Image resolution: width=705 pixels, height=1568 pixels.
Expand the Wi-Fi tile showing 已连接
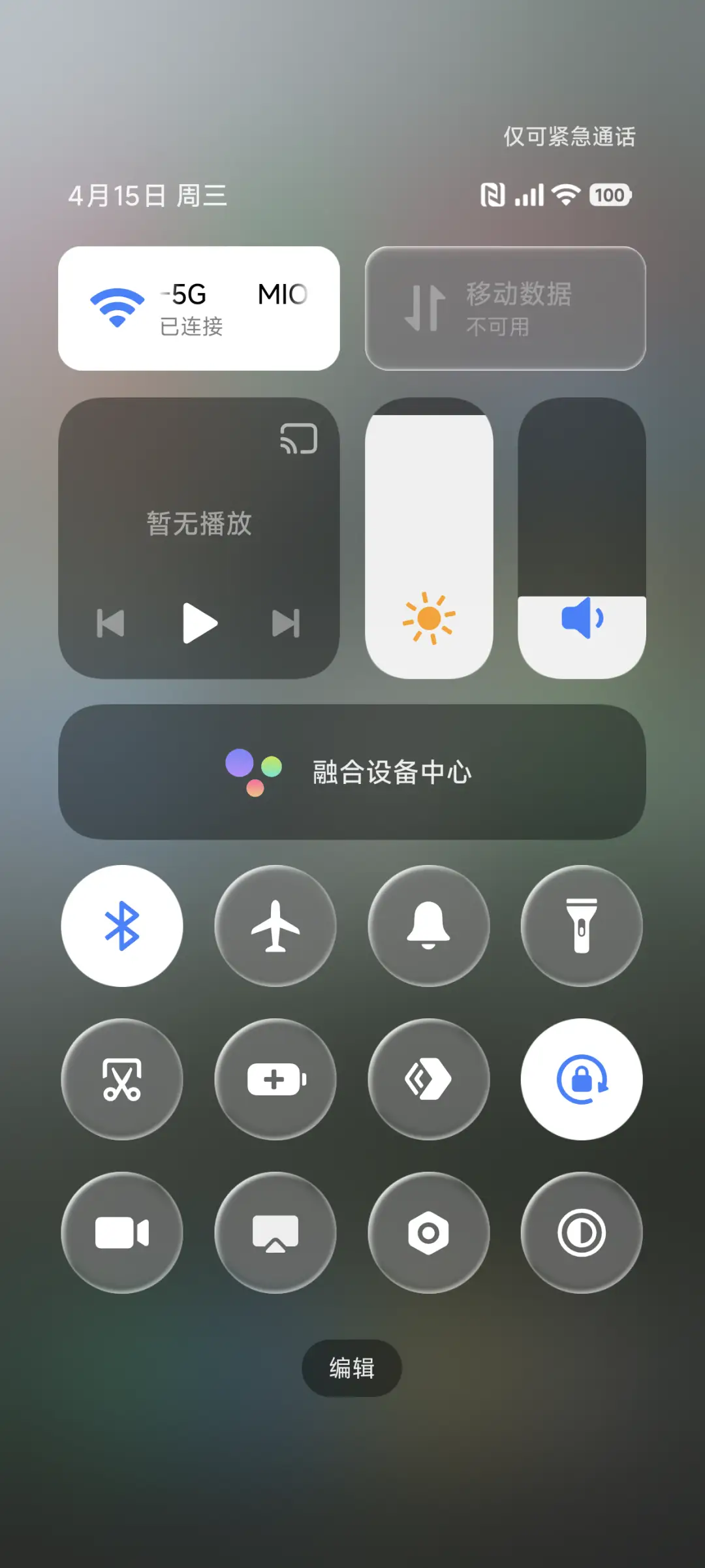[x=199, y=307]
